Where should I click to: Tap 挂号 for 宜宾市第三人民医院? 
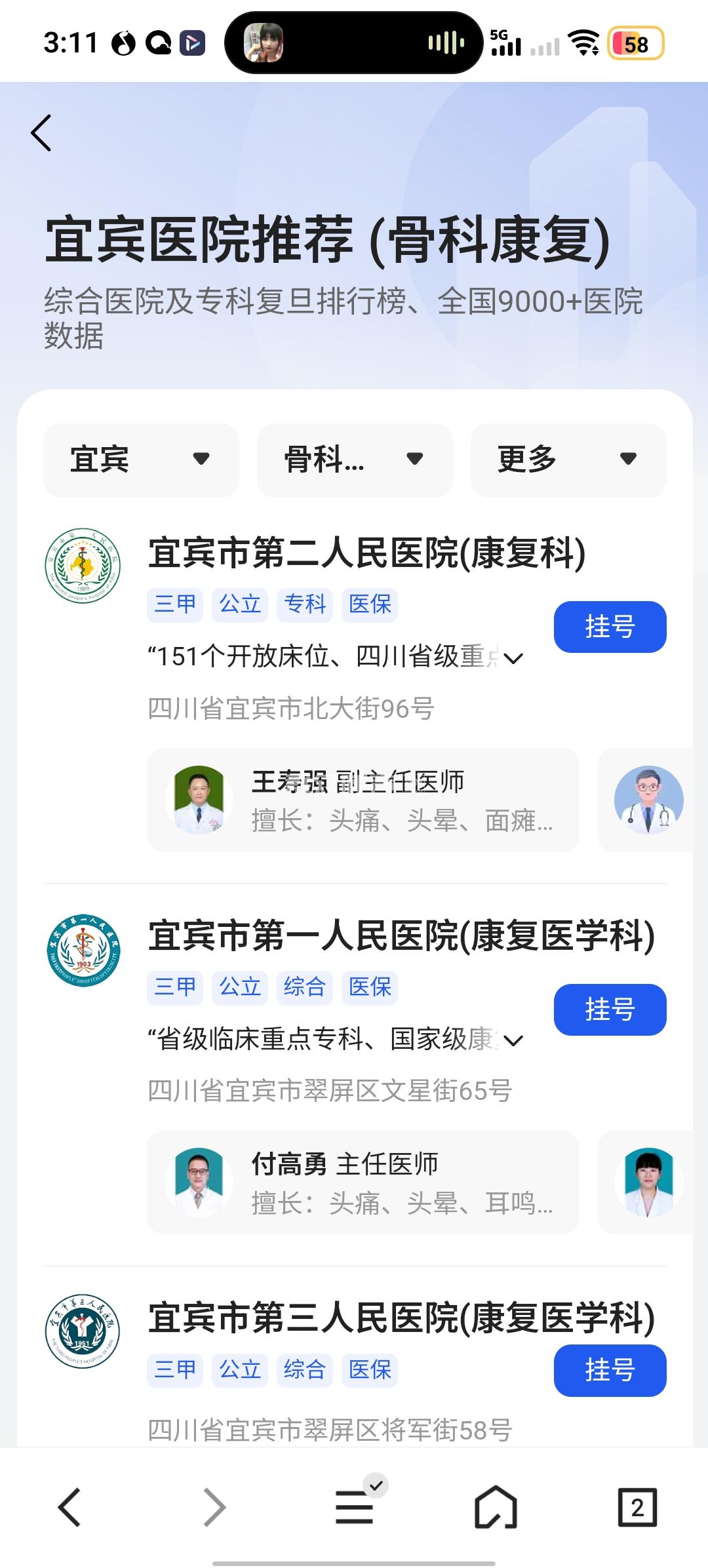pos(610,1370)
